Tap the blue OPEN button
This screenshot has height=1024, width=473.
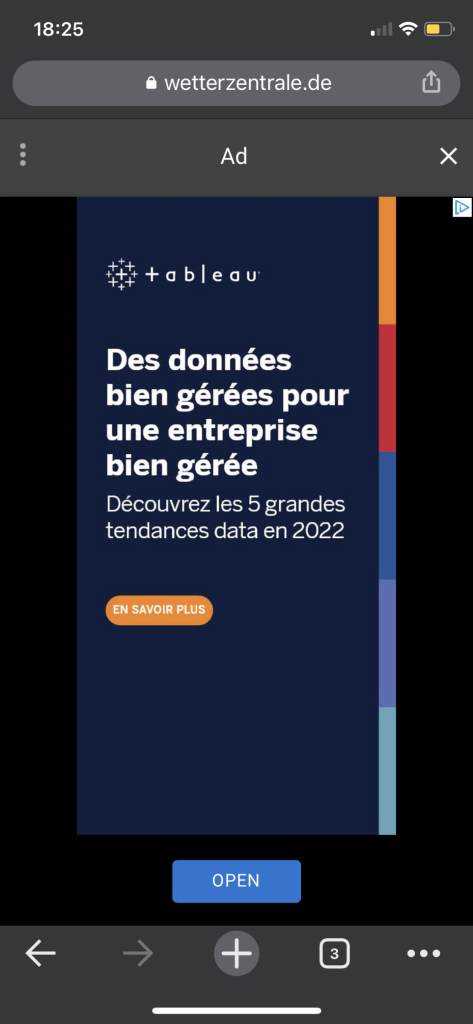coord(236,881)
